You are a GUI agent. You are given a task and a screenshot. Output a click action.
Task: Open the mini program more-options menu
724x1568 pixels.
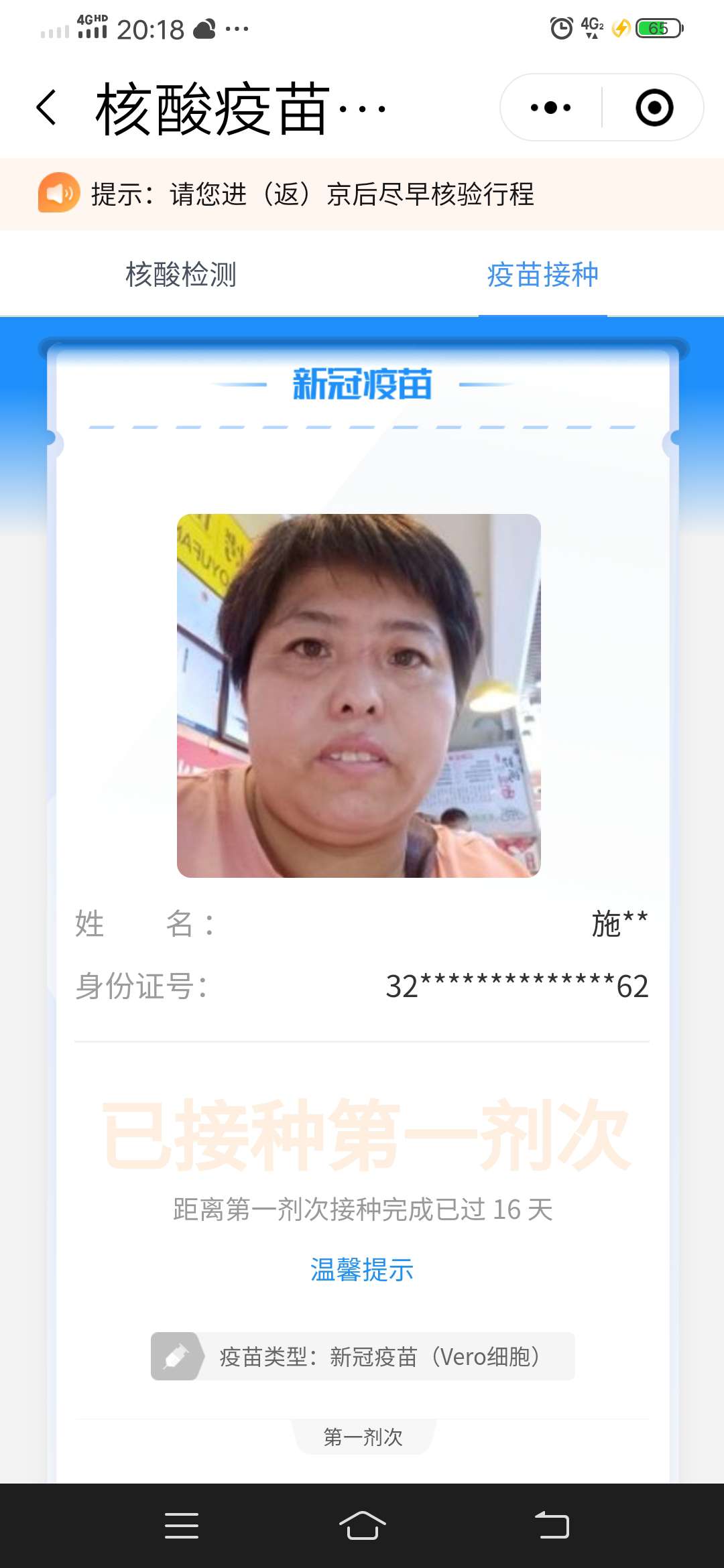coord(550,108)
